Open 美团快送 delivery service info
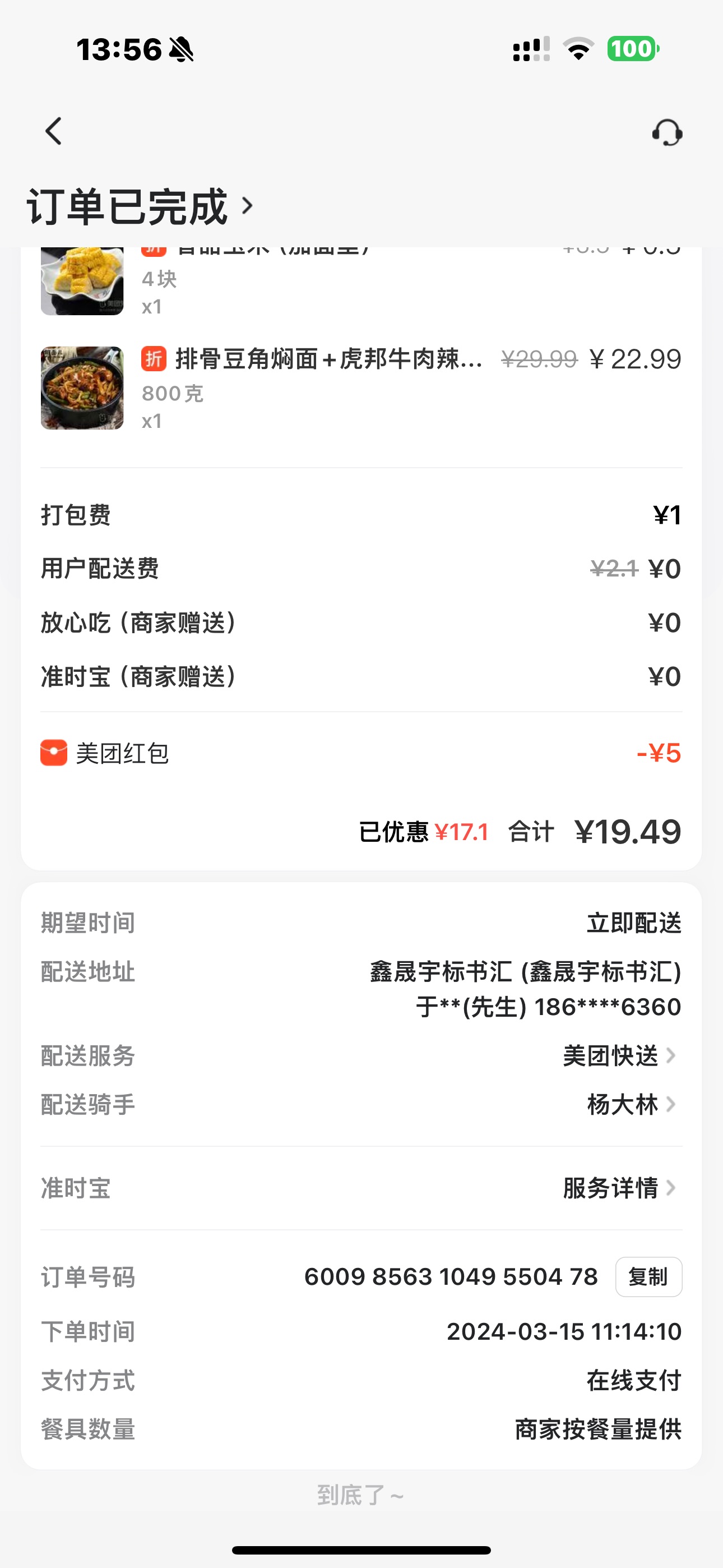This screenshot has width=723, height=1568. [x=619, y=1055]
